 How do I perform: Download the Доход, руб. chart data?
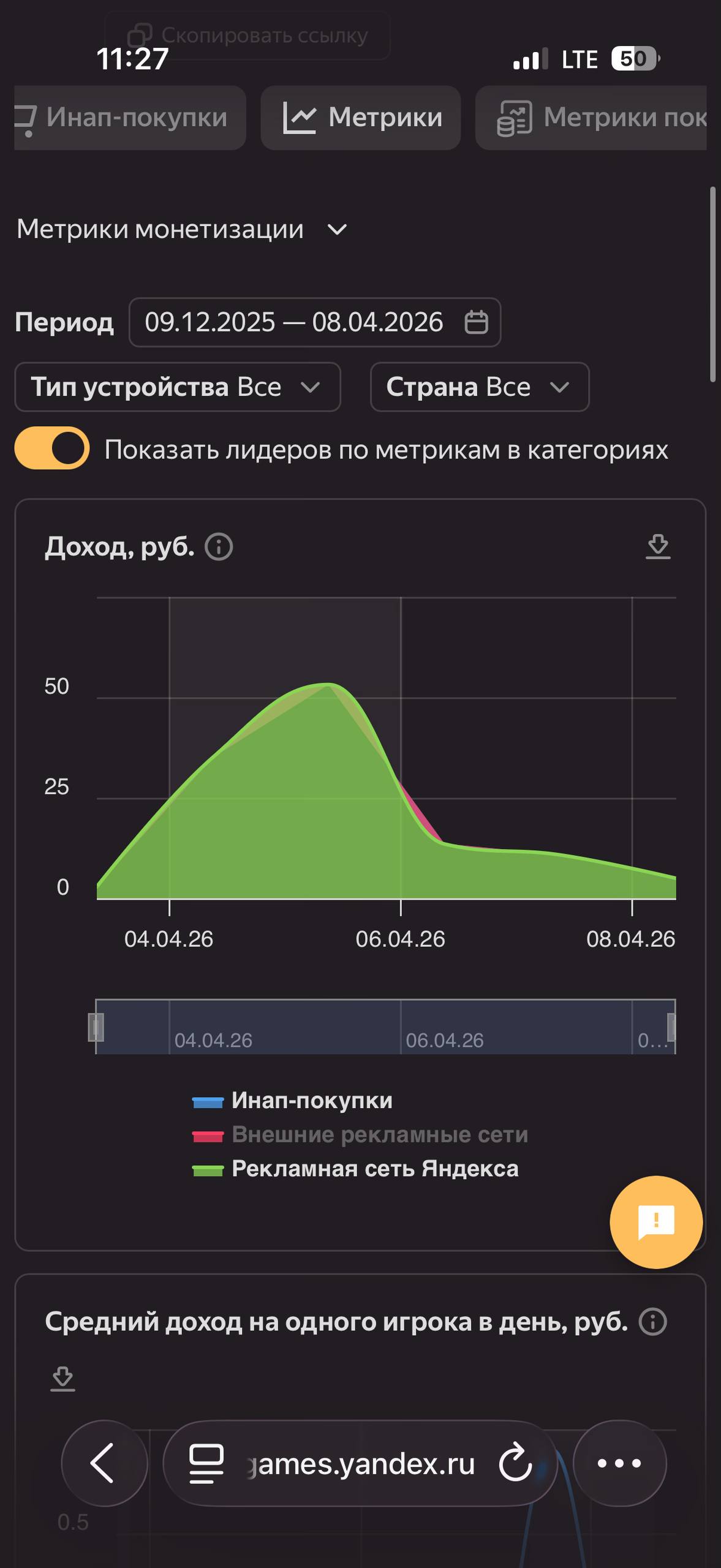[658, 546]
